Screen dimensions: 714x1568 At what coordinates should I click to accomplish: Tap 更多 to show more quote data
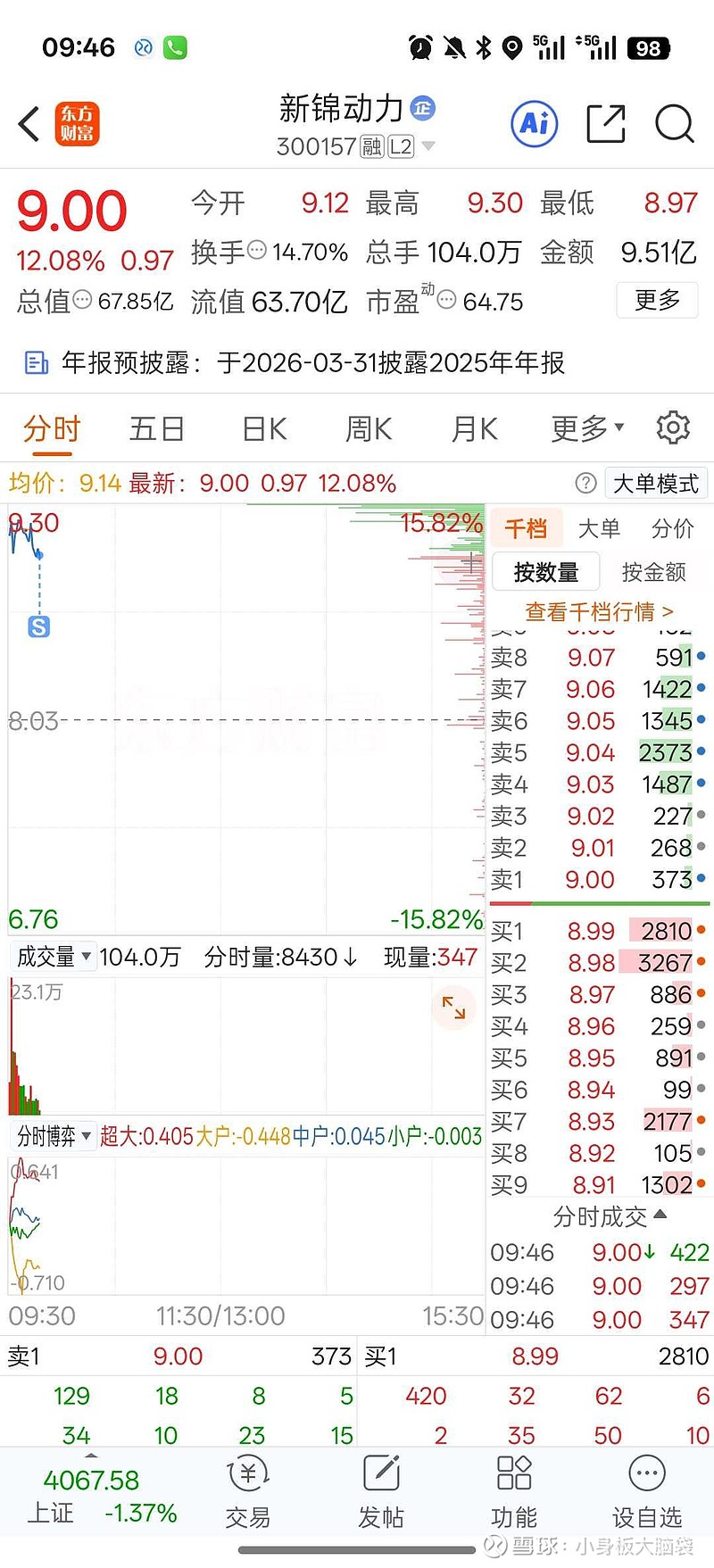tap(657, 300)
